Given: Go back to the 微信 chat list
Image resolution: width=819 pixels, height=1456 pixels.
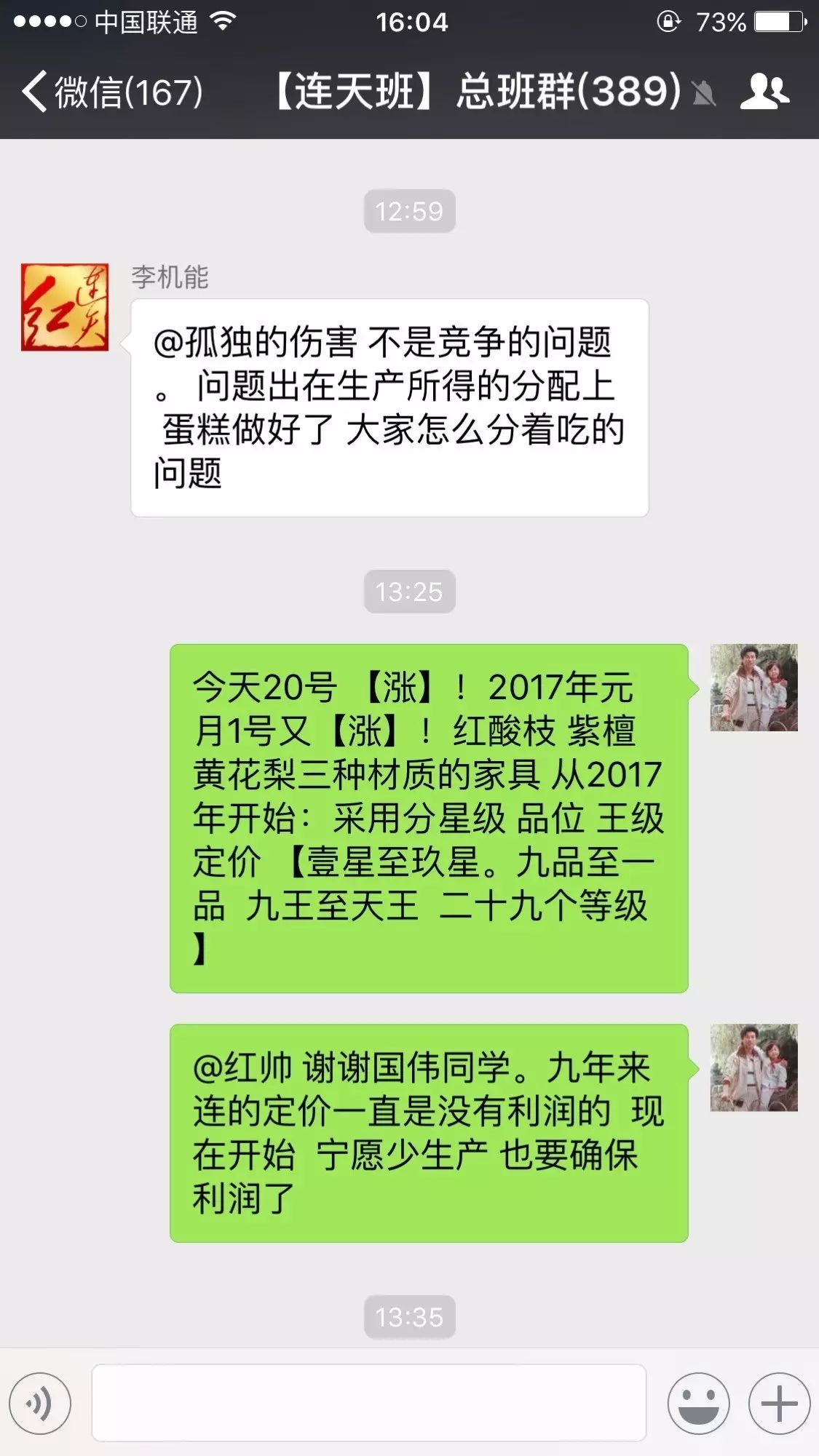Looking at the screenshot, I should [109, 92].
